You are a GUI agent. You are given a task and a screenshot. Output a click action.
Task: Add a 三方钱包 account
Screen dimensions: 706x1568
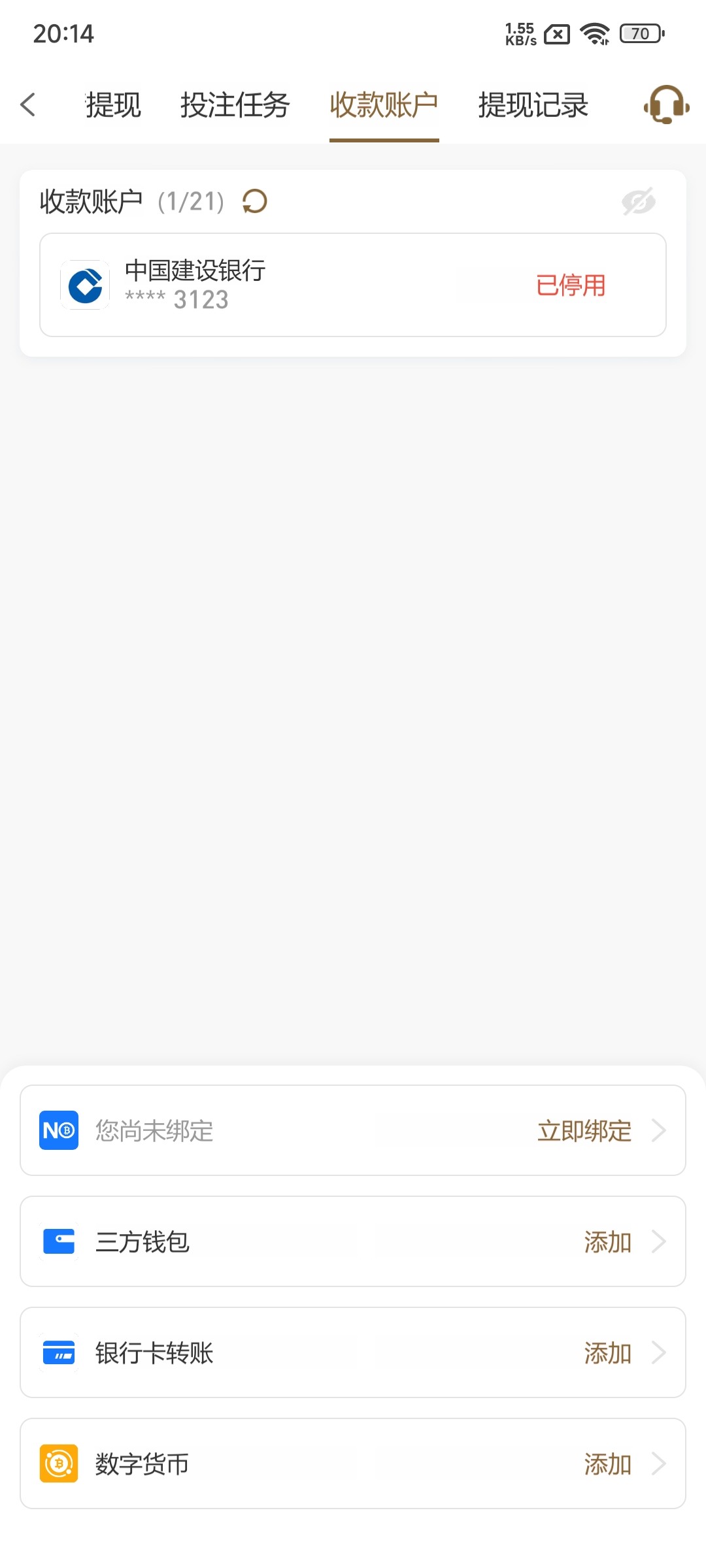click(x=608, y=1241)
